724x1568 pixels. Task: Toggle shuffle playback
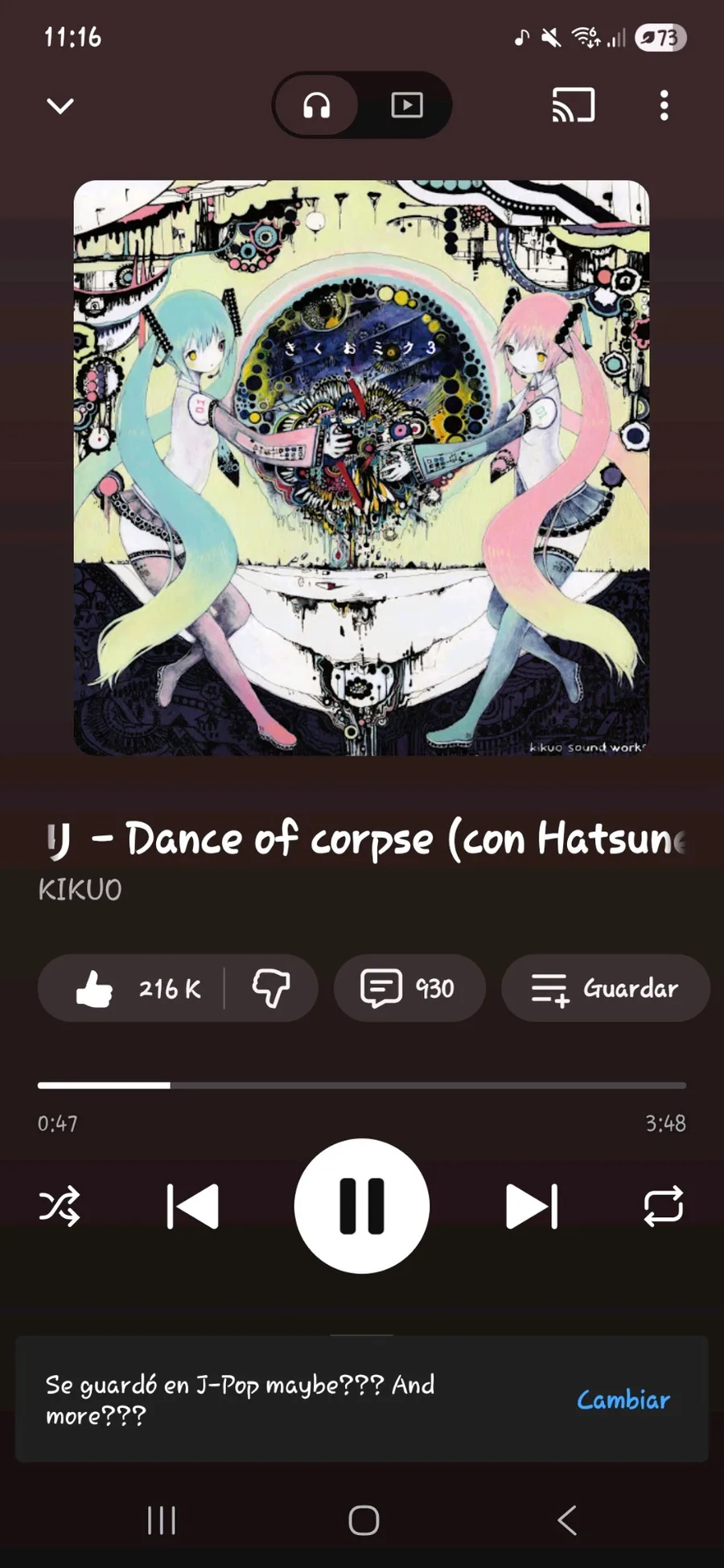click(x=60, y=1206)
